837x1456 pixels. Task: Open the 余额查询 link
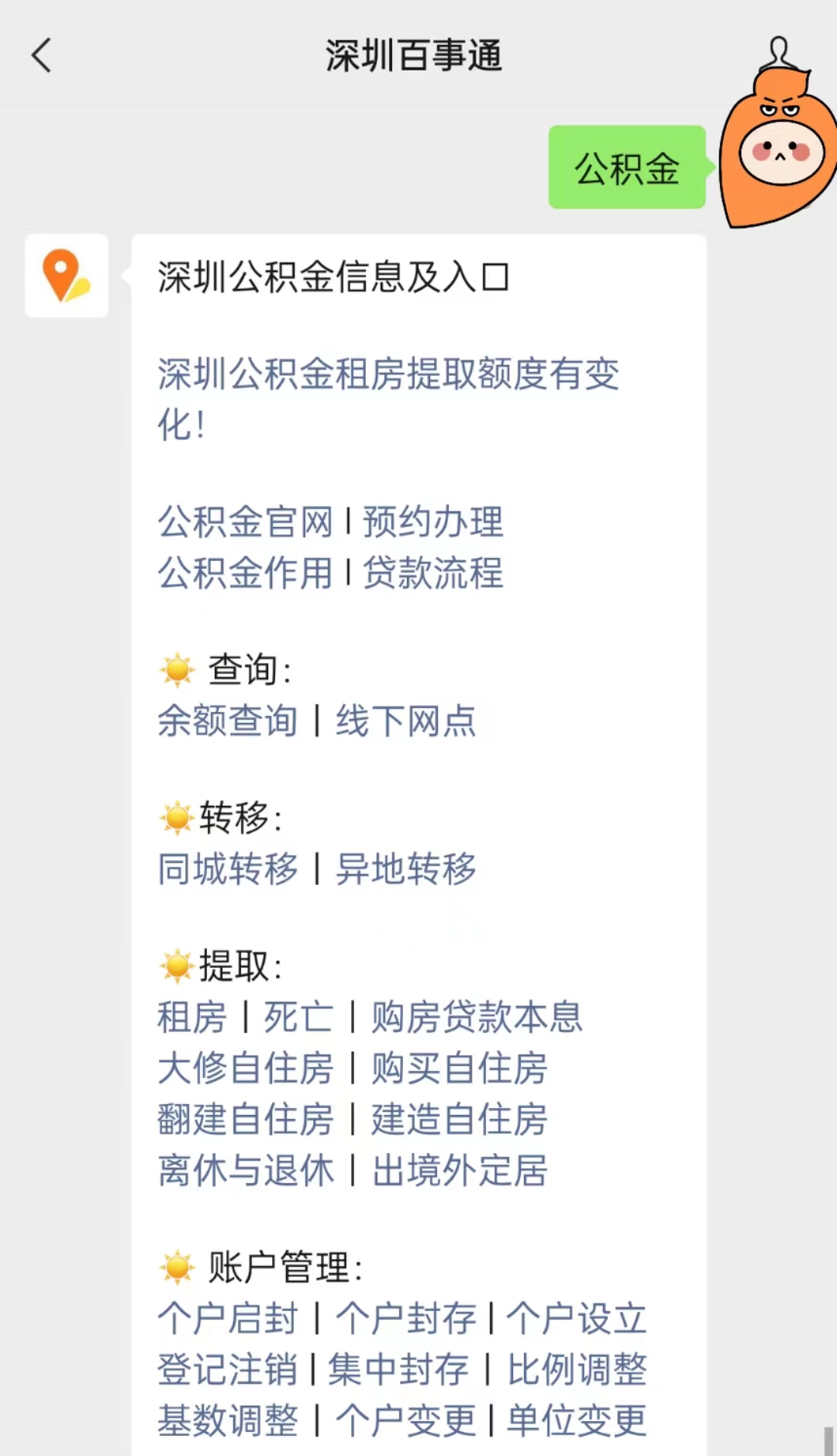(x=228, y=721)
